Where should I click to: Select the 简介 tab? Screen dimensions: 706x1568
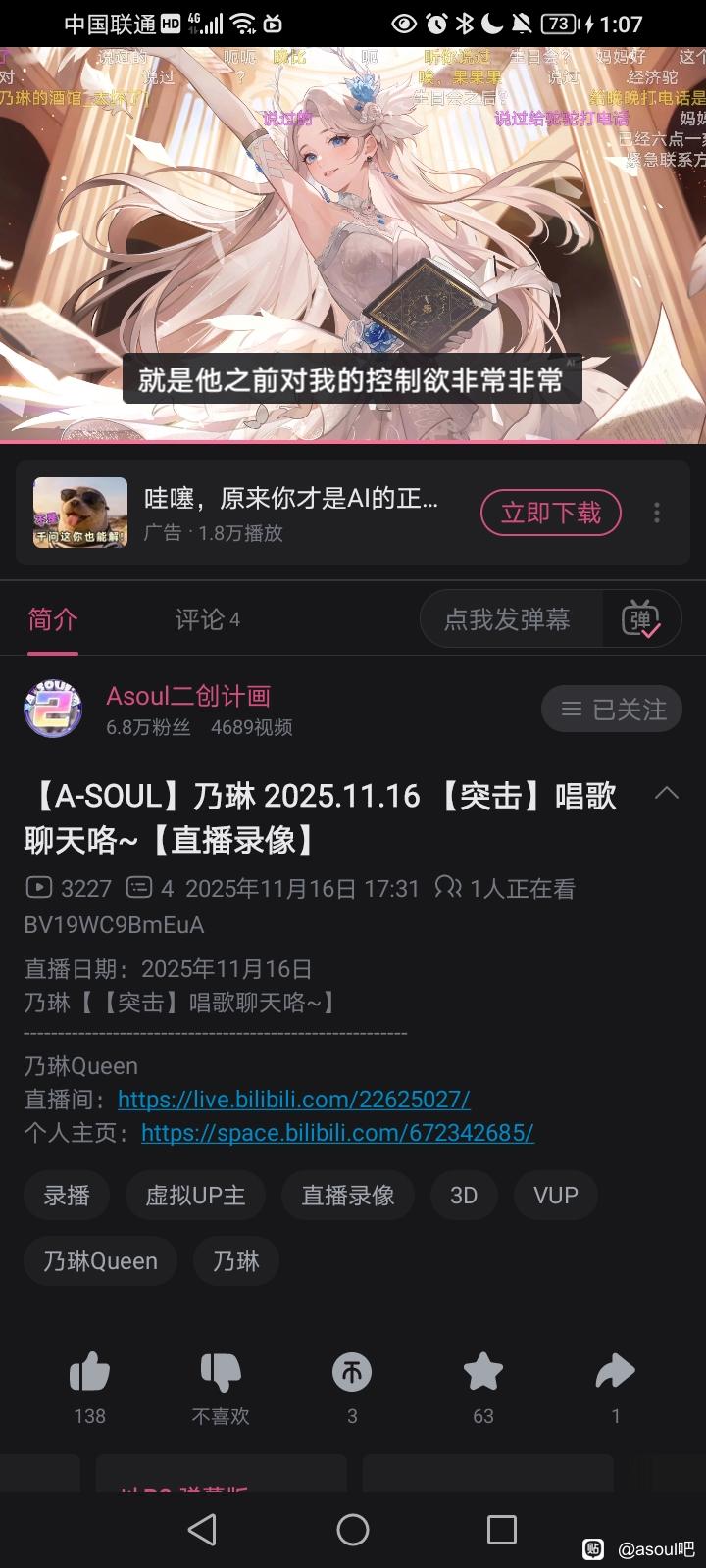pos(52,619)
